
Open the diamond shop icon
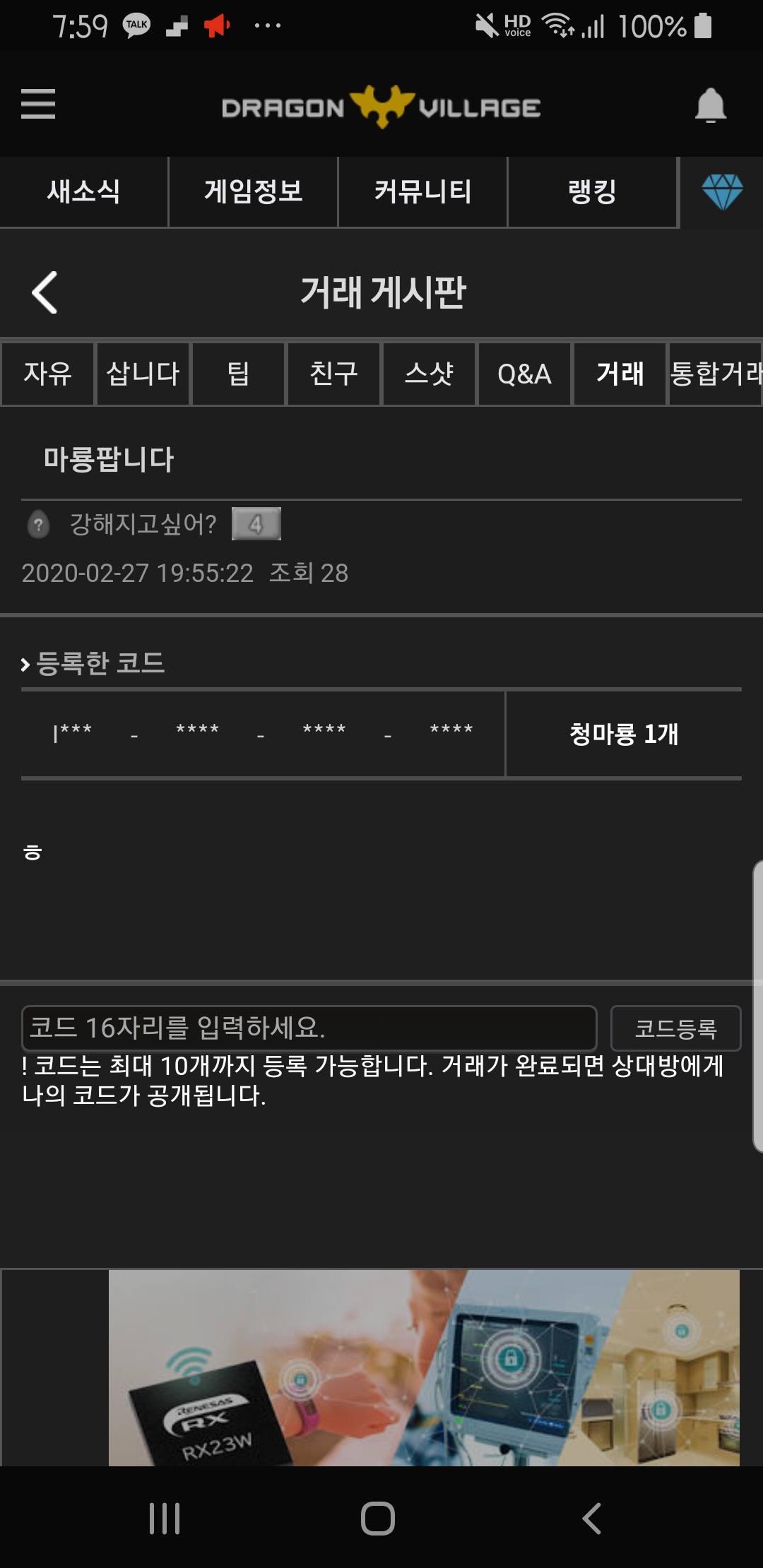point(722,192)
